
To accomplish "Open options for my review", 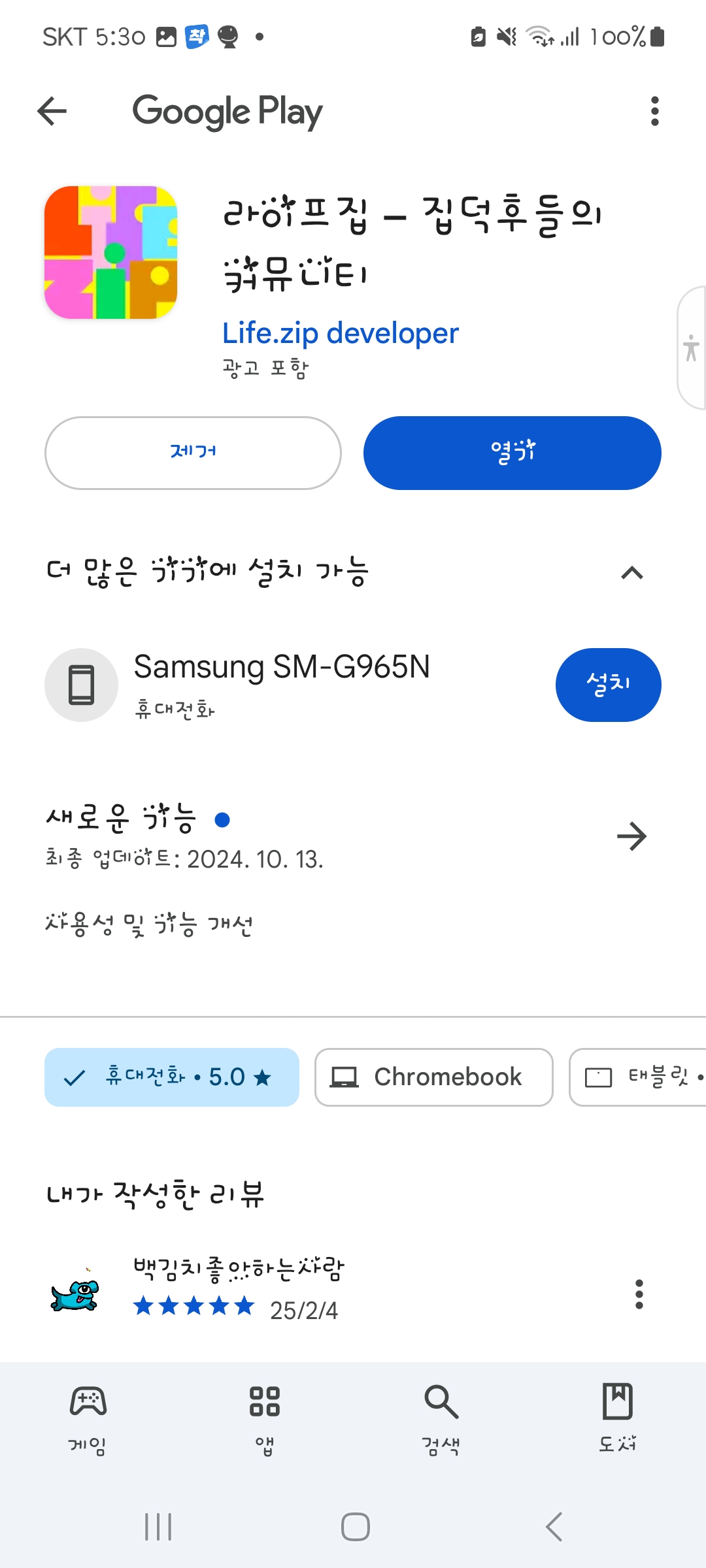I will 639,1294.
